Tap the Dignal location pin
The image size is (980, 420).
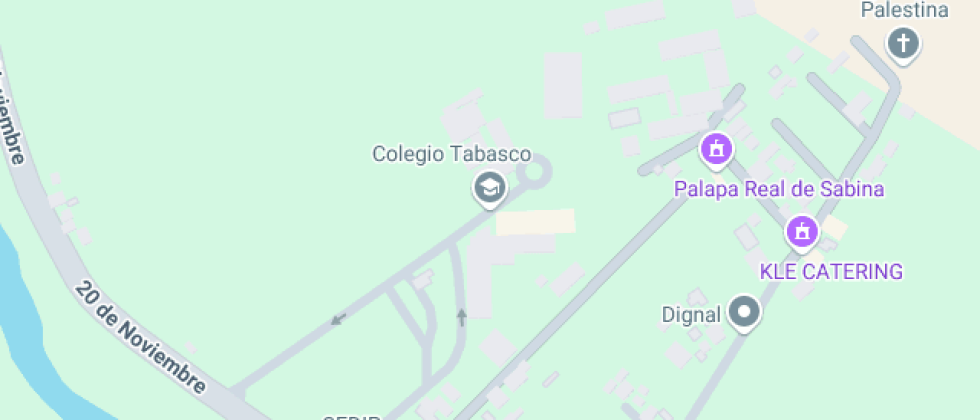[743, 312]
